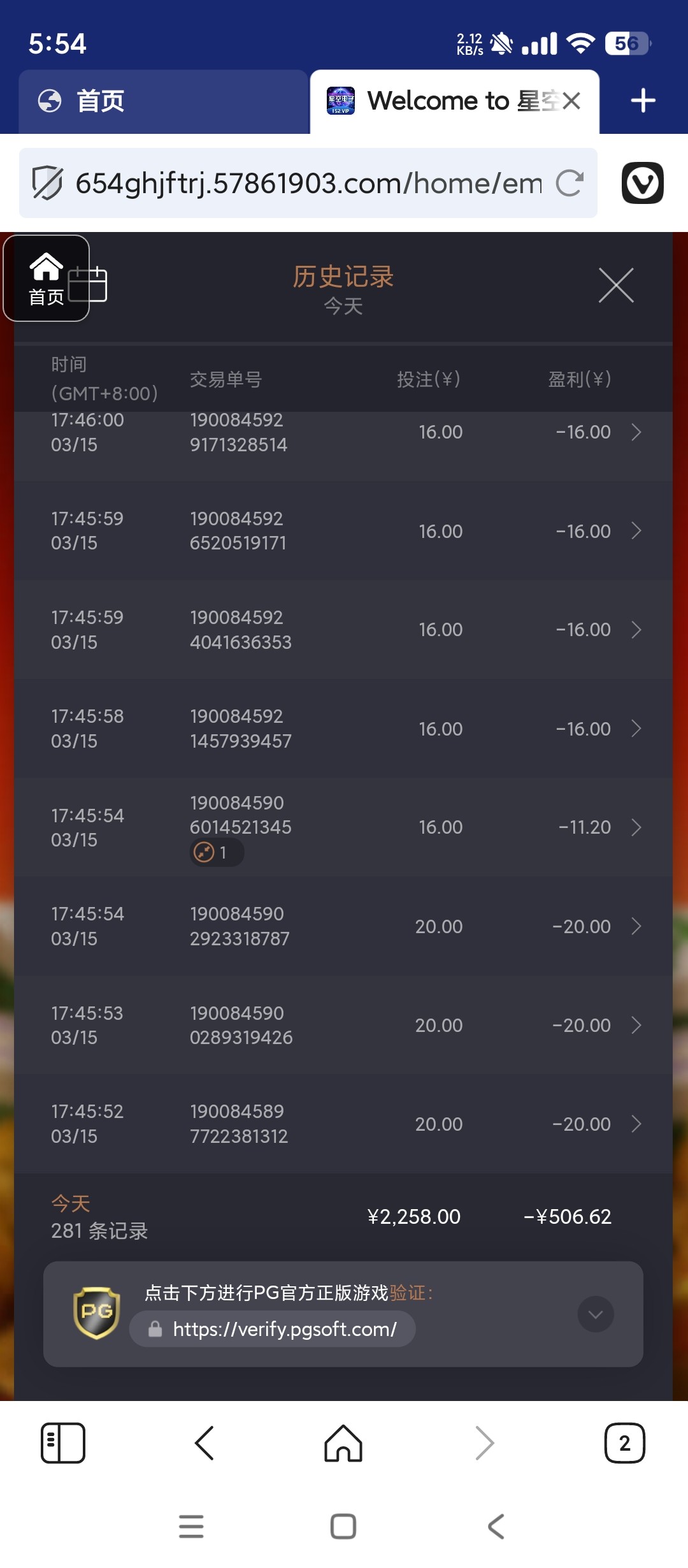Open the calendar date picker icon

click(x=88, y=283)
